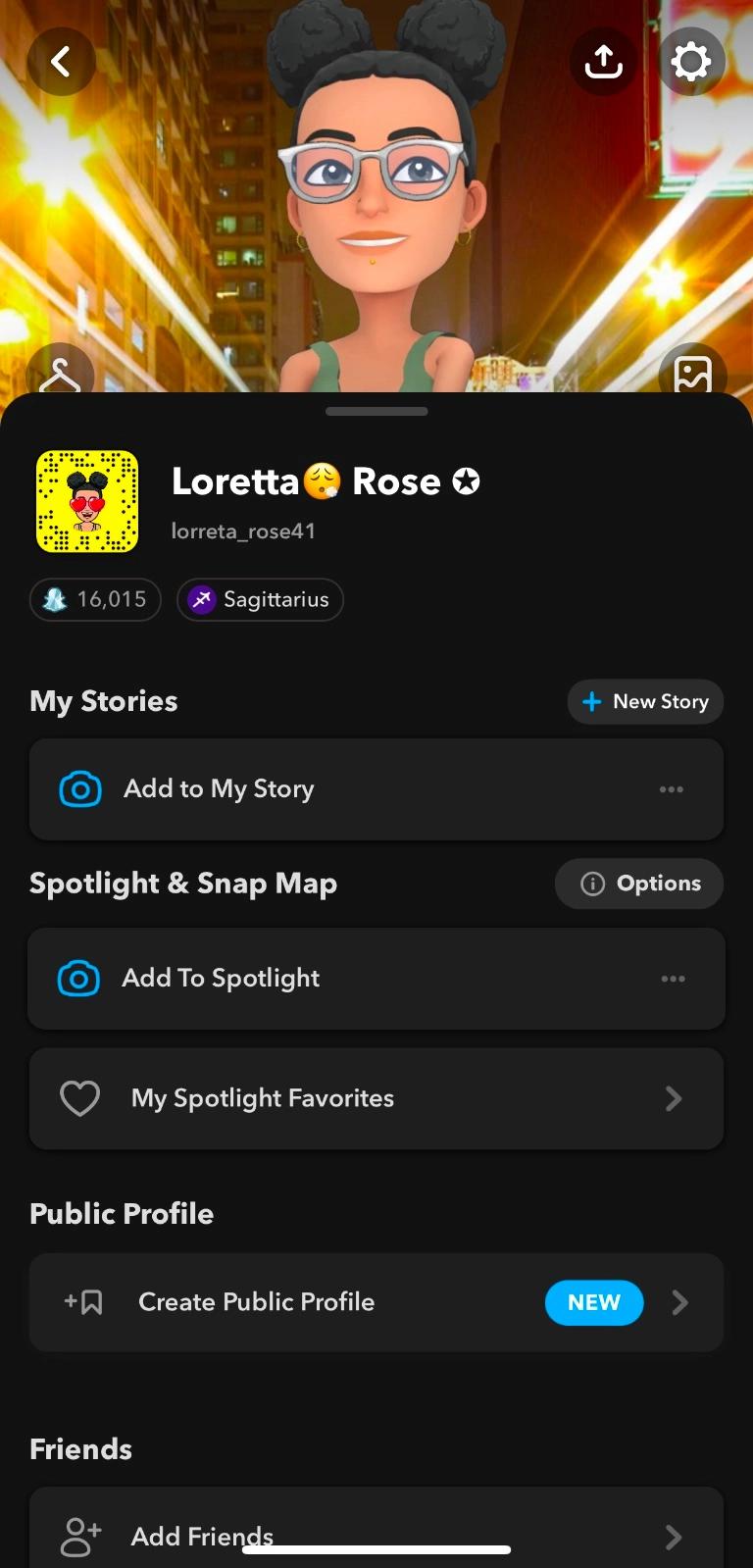View the Snap score 16,015 chip
The height and width of the screenshot is (1568, 753).
pos(96,599)
